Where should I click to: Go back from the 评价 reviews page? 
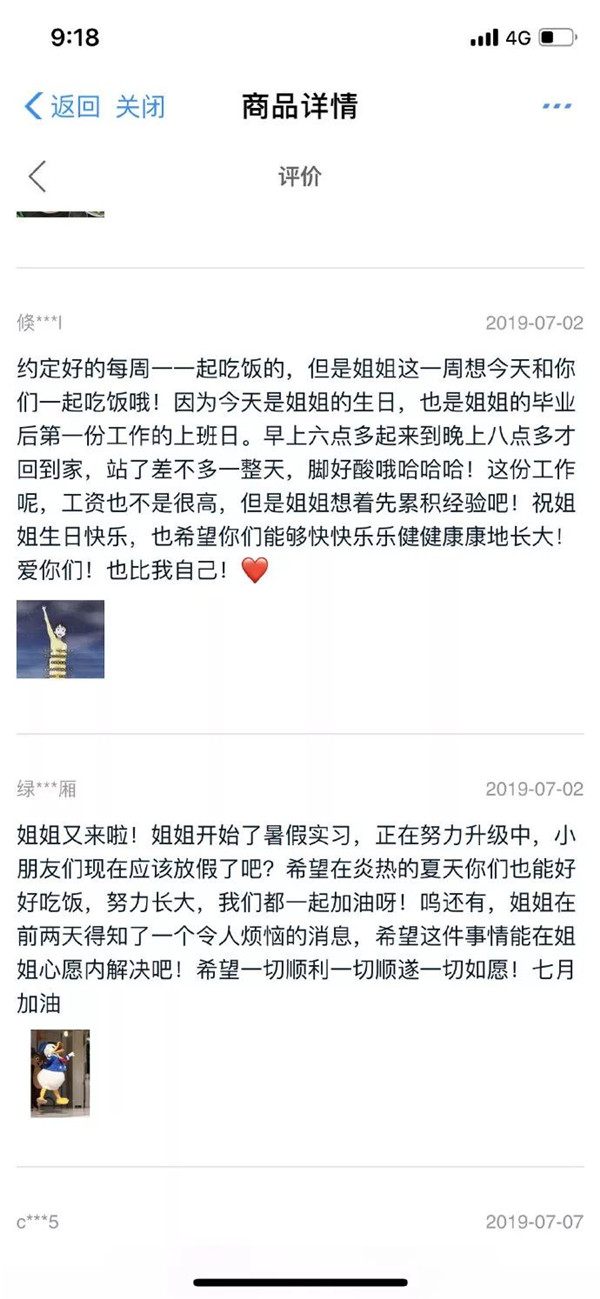click(x=38, y=177)
